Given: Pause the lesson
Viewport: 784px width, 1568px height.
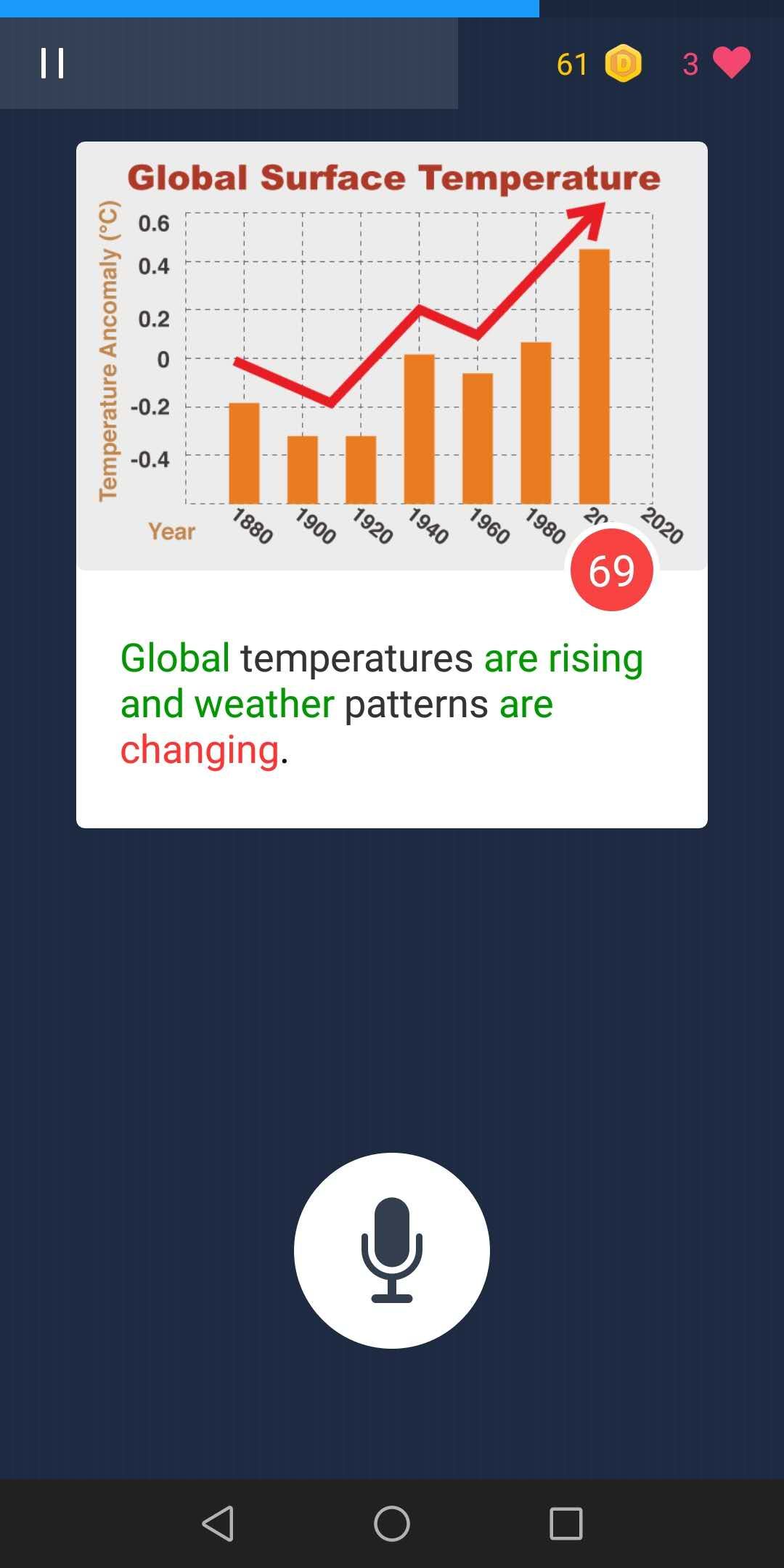Looking at the screenshot, I should coord(52,63).
